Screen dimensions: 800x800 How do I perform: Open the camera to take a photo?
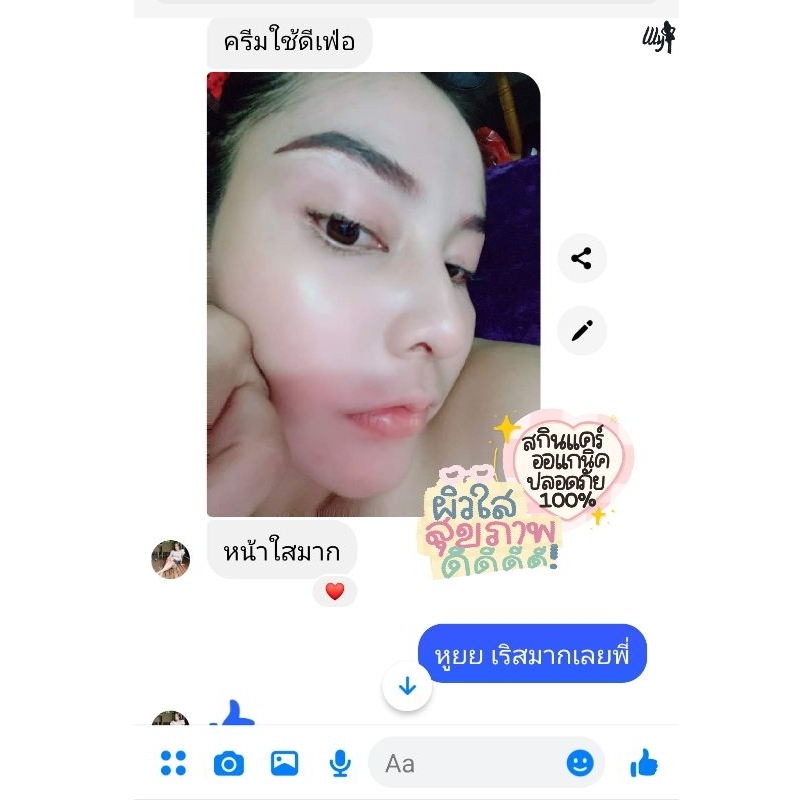(x=229, y=764)
